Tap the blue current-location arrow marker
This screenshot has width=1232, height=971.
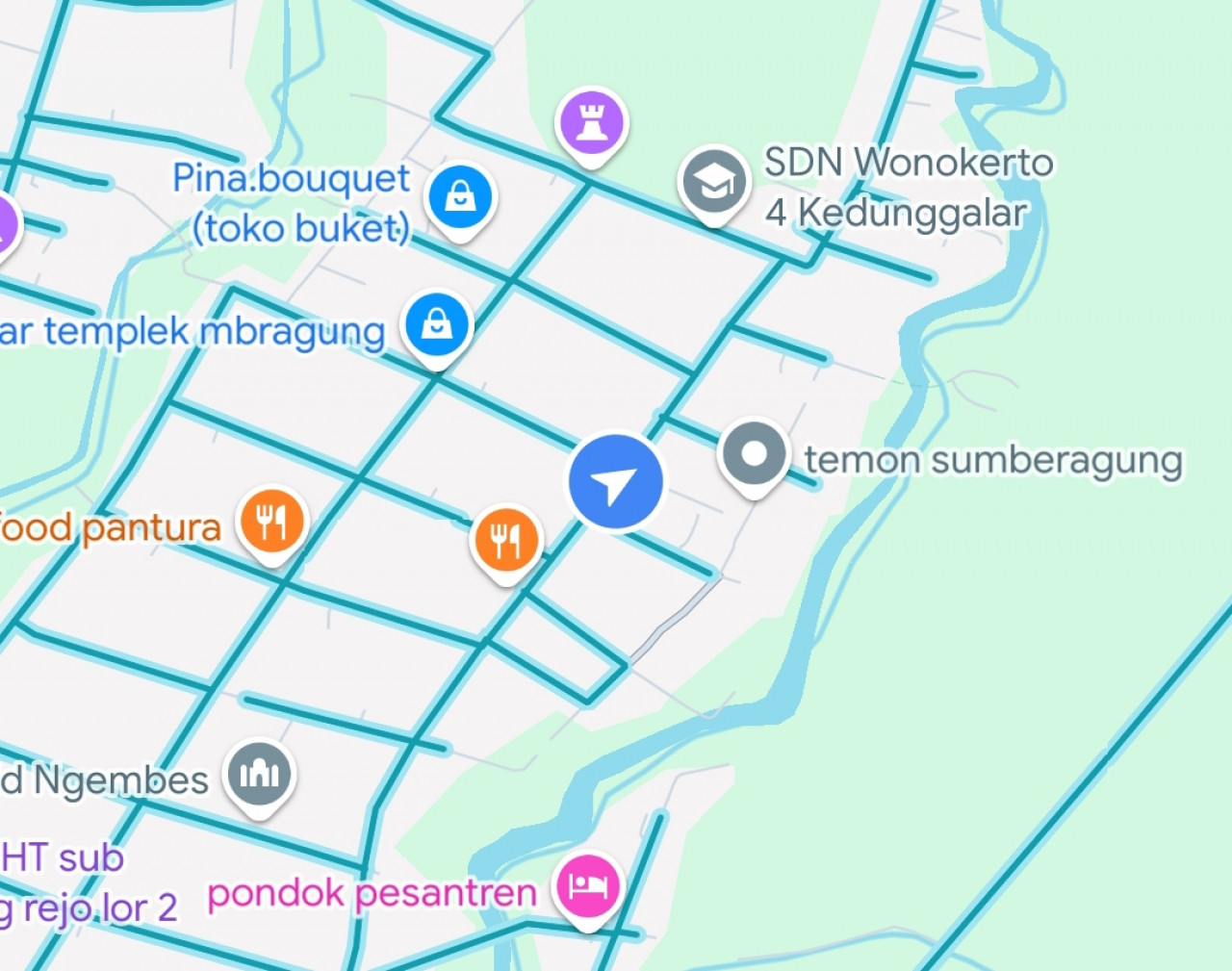coord(616,483)
